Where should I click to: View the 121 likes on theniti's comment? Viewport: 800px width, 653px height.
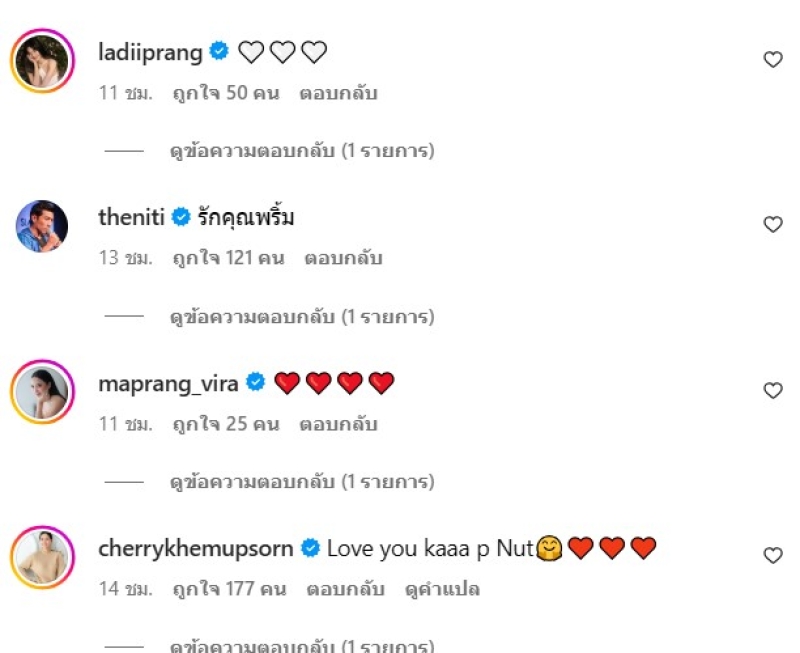click(229, 259)
